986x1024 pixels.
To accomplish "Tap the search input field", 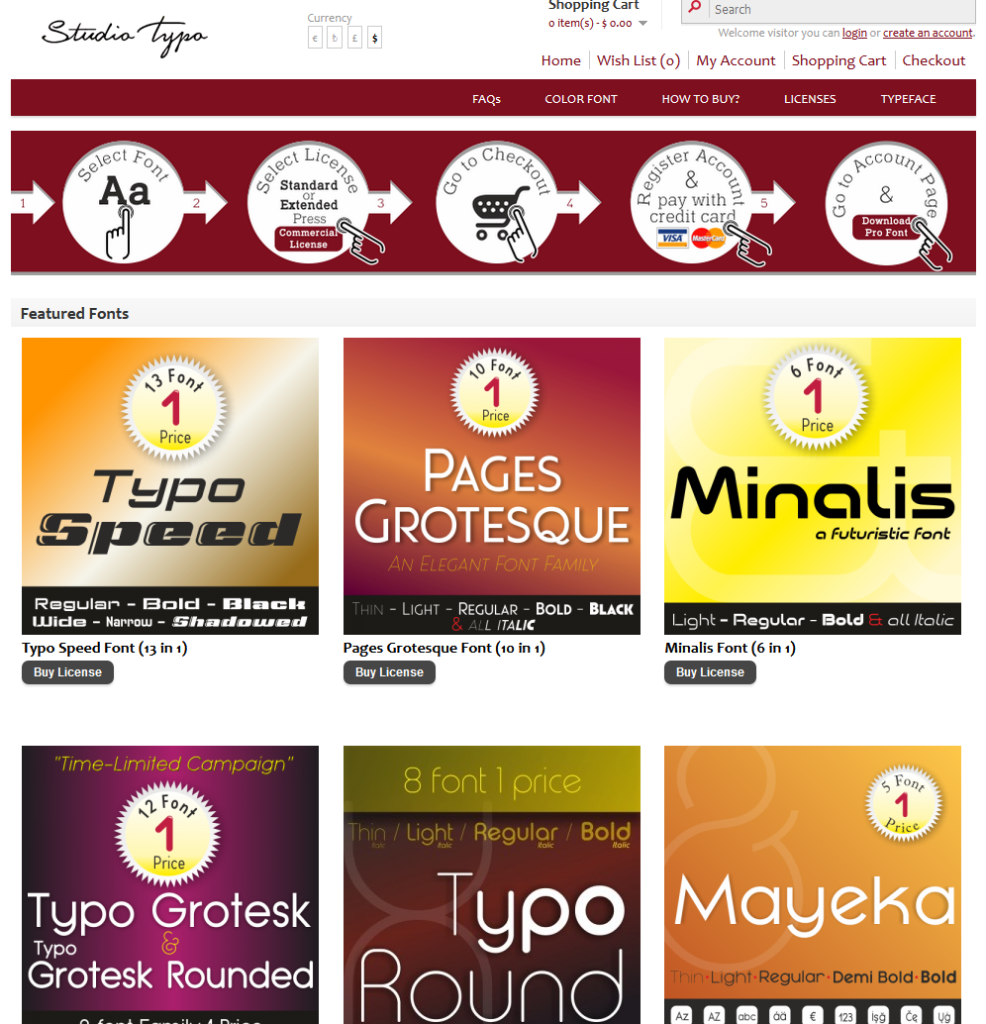I will coord(840,10).
